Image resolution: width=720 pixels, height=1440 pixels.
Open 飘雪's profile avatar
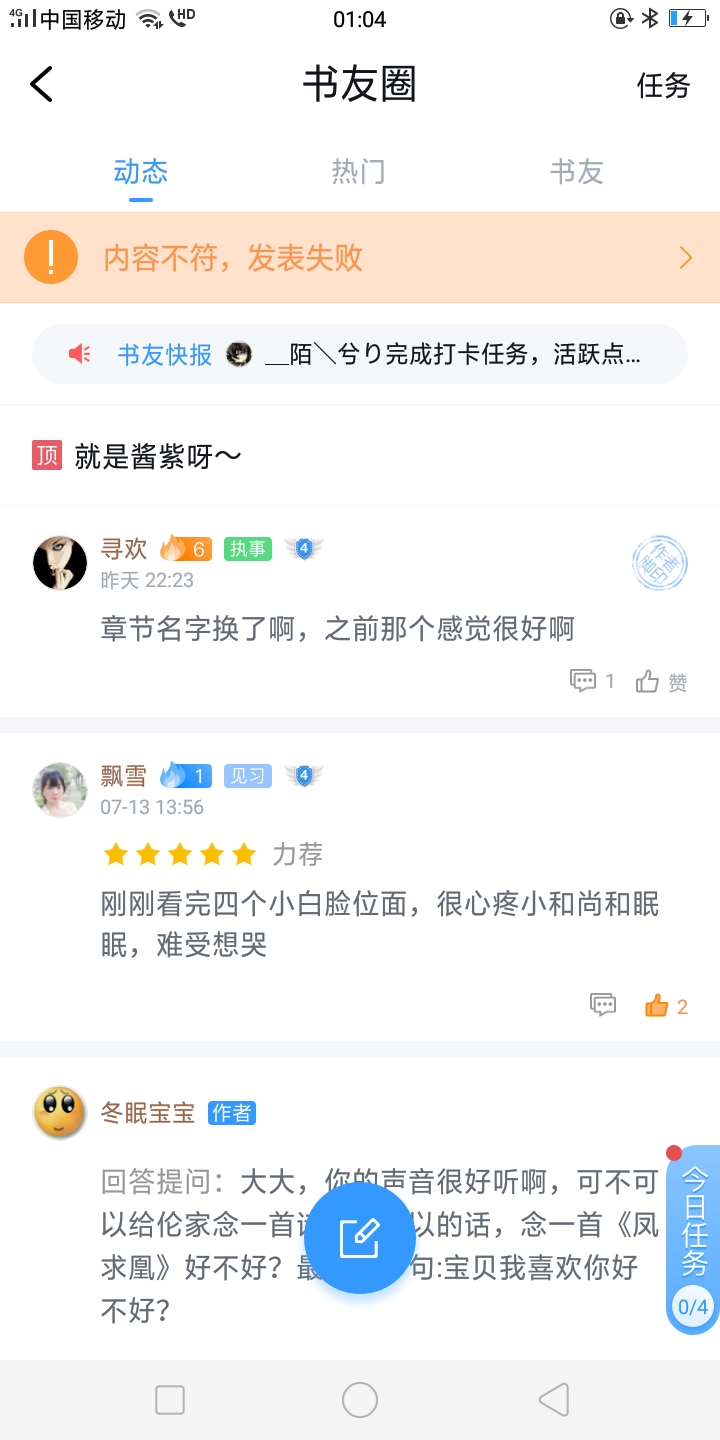tap(60, 789)
